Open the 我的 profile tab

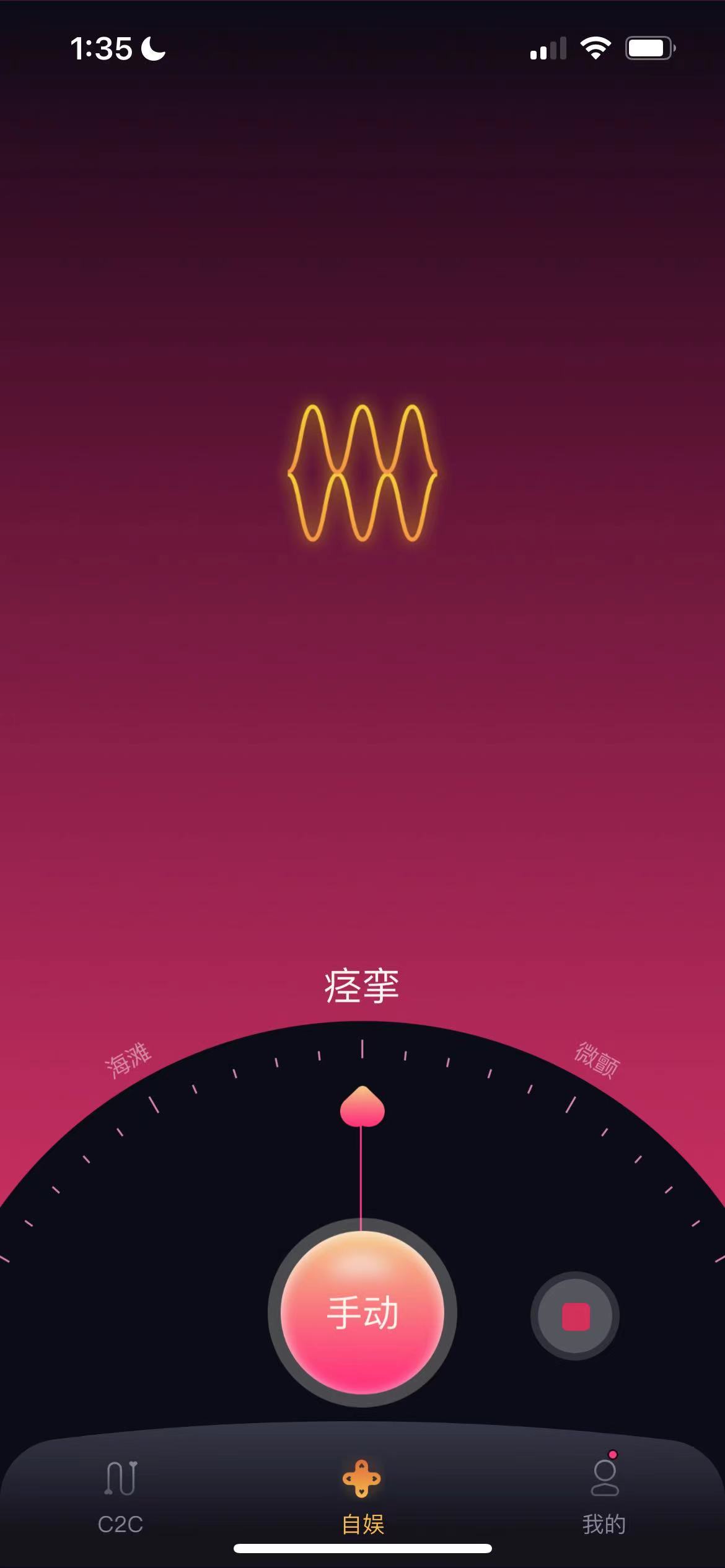point(604,1494)
